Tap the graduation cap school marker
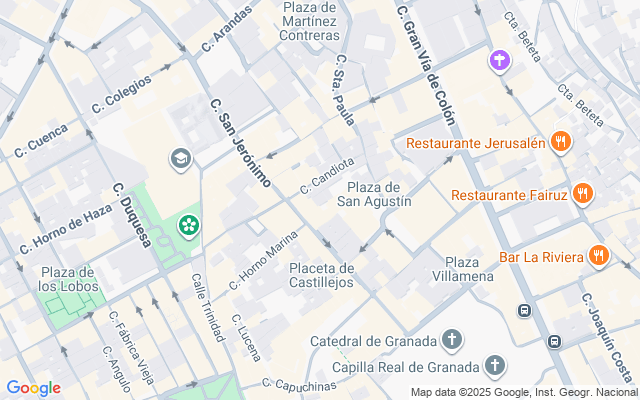This screenshot has width=640, height=400. 180,158
